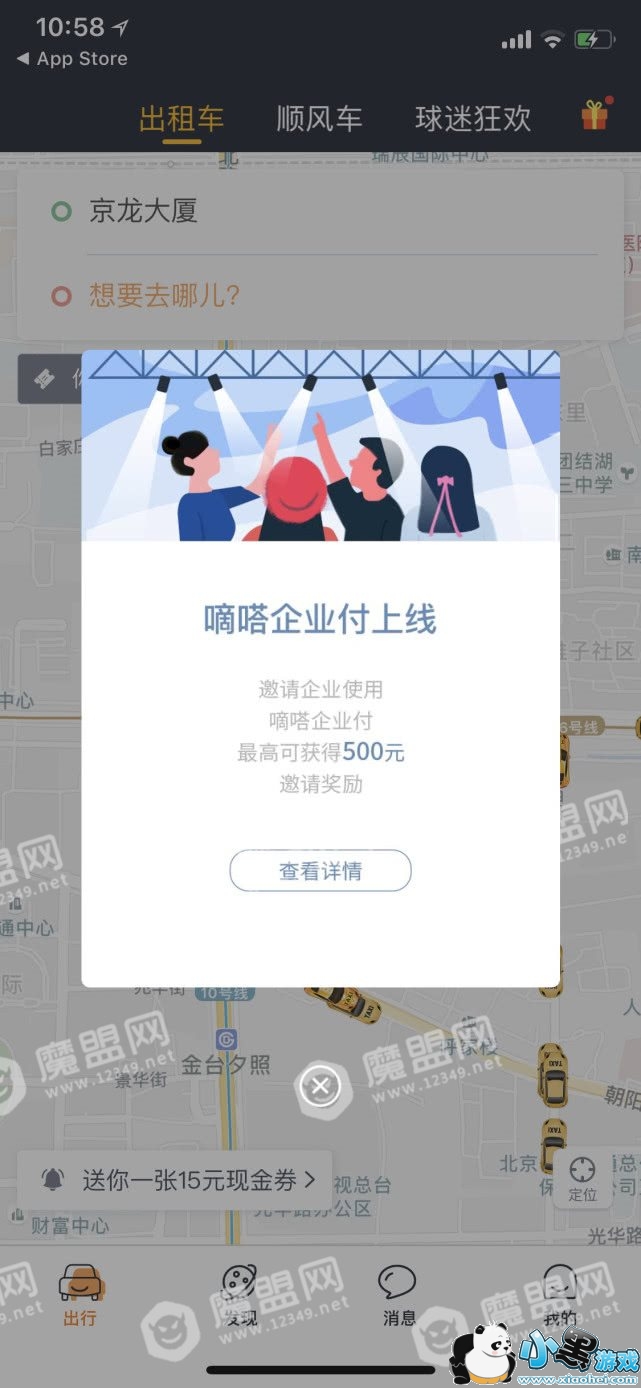Image resolution: width=641 pixels, height=1388 pixels.
Task: Open the gift box icon
Action: click(595, 116)
